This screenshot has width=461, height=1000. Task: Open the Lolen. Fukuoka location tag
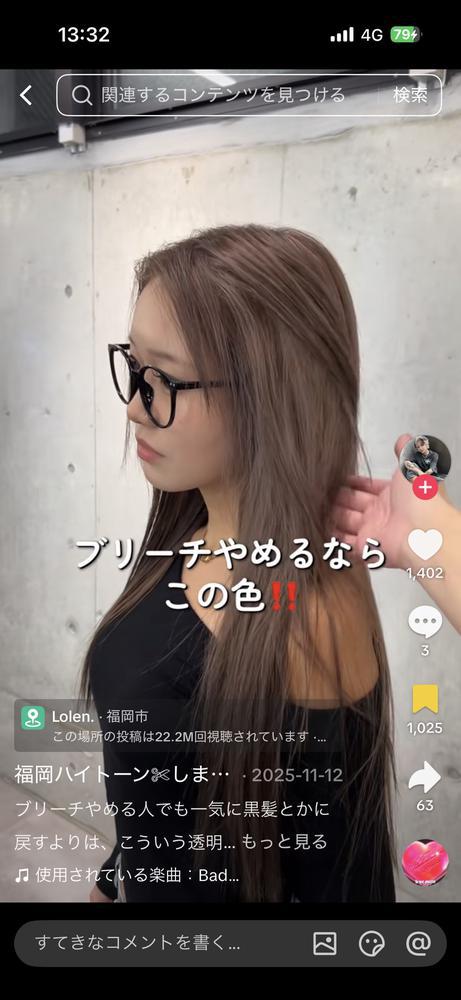173,725
